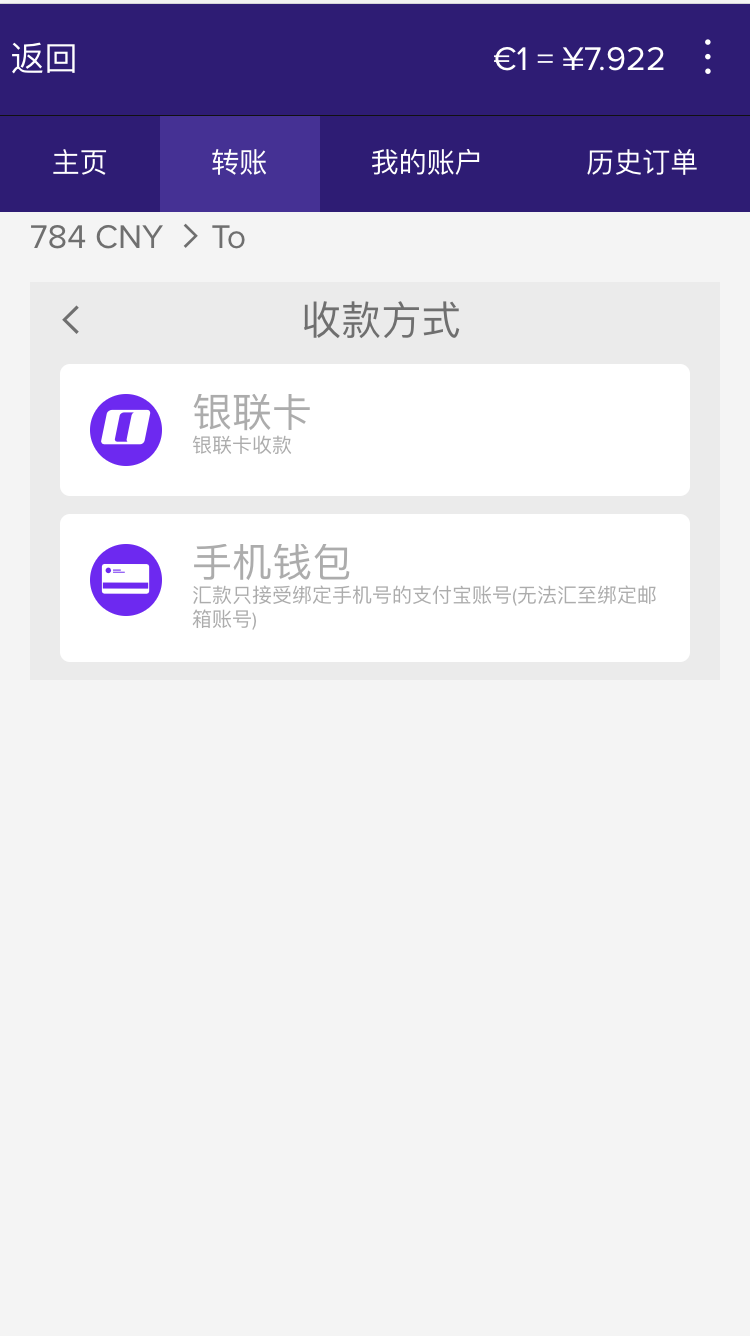The height and width of the screenshot is (1336, 750).
Task: Choose 银联卡 as the payout method
Action: [x=375, y=430]
